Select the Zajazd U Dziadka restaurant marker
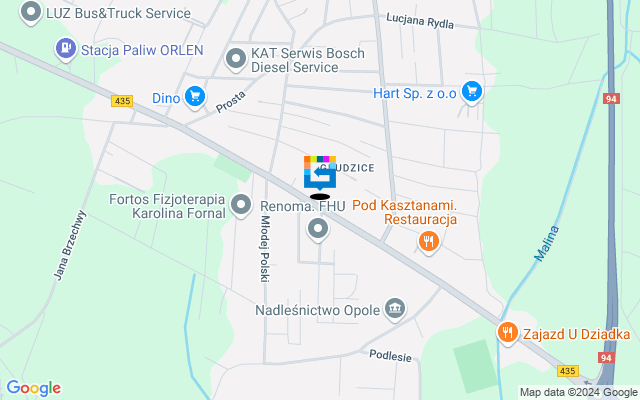 (x=508, y=332)
